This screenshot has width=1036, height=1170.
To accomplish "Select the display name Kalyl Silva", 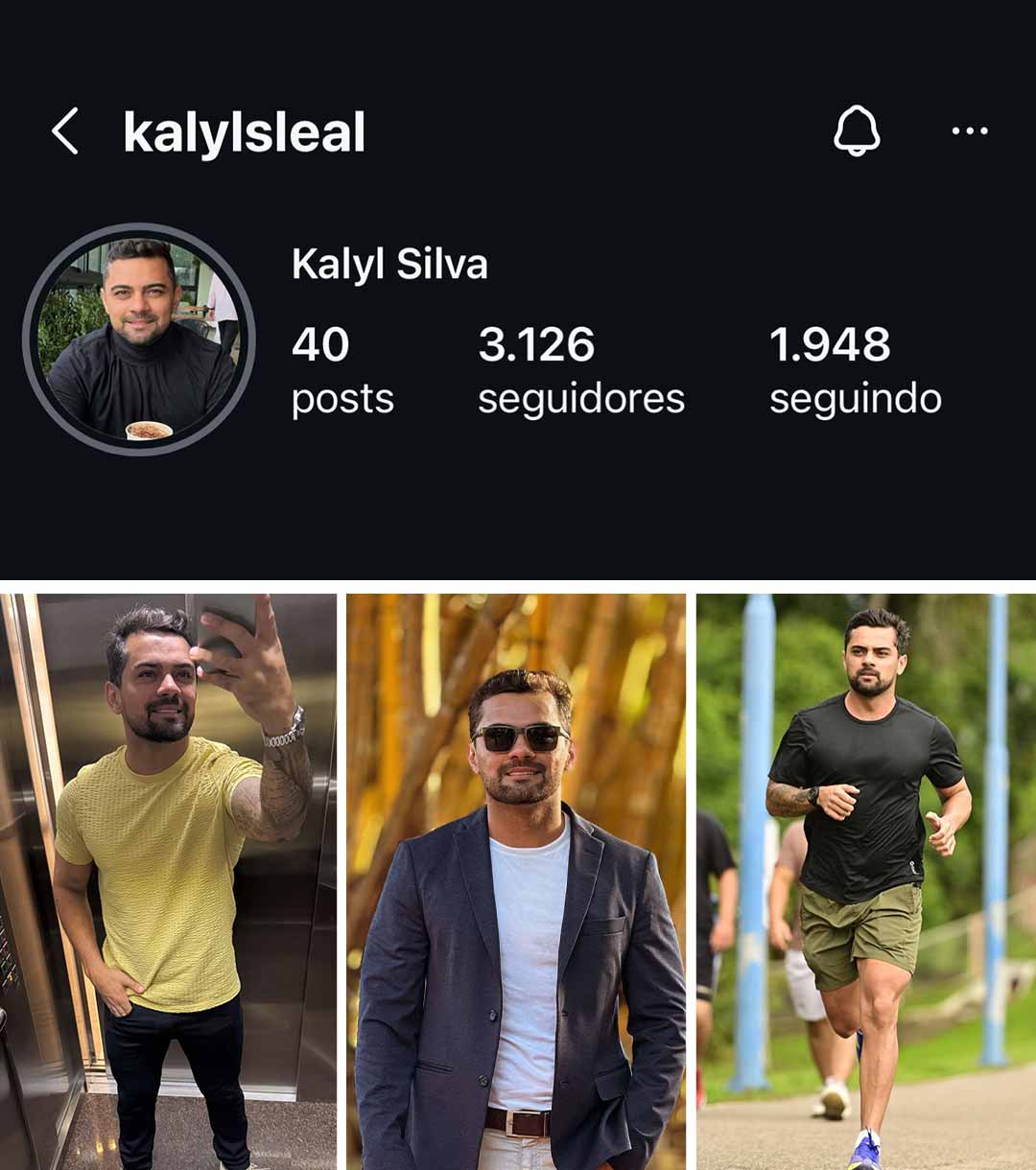I will (388, 267).
